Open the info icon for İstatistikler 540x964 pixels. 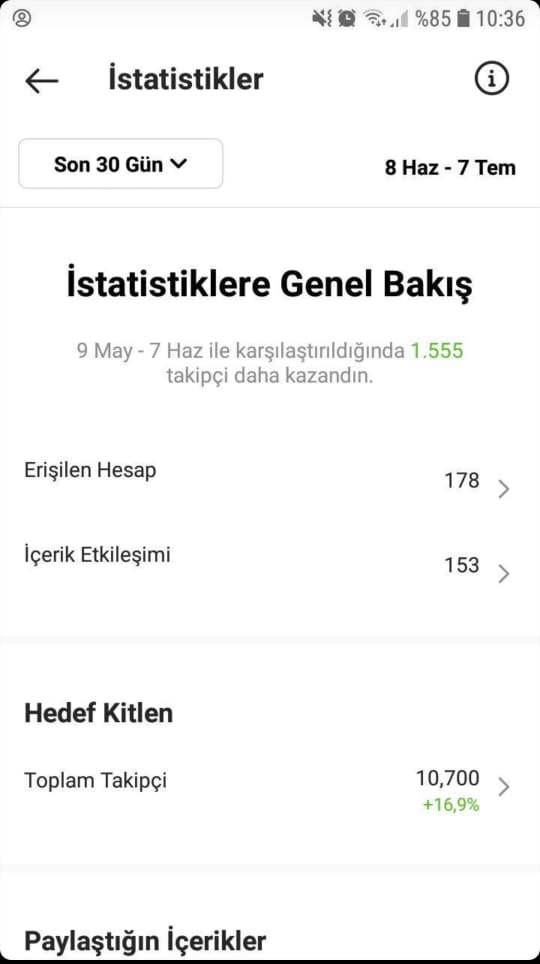pyautogui.click(x=491, y=79)
